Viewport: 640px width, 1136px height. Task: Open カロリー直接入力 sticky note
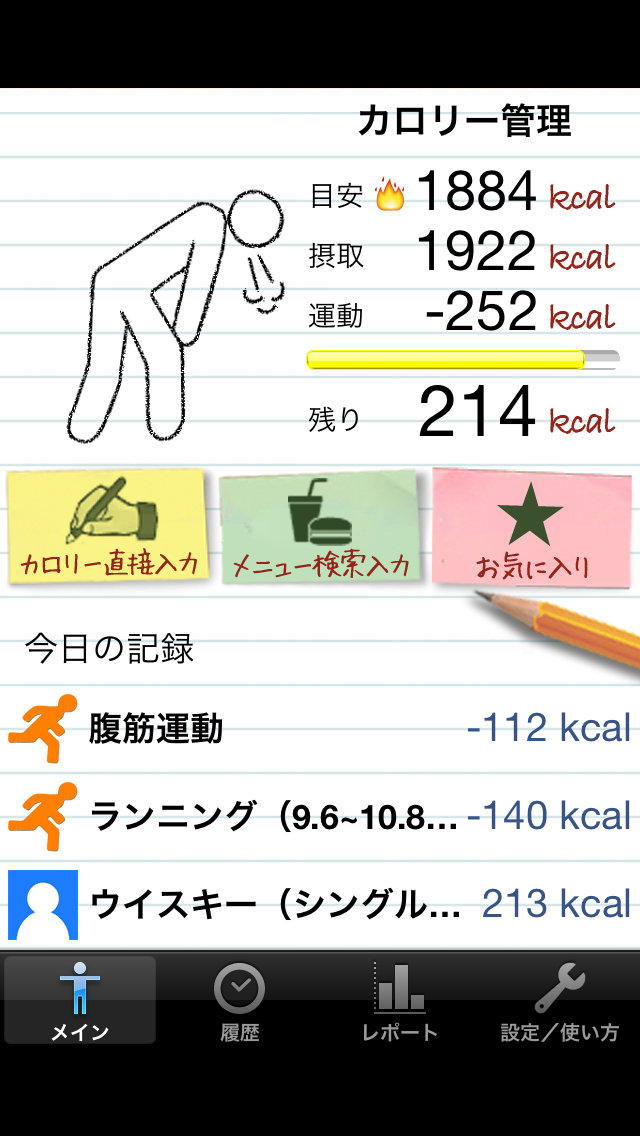point(108,527)
